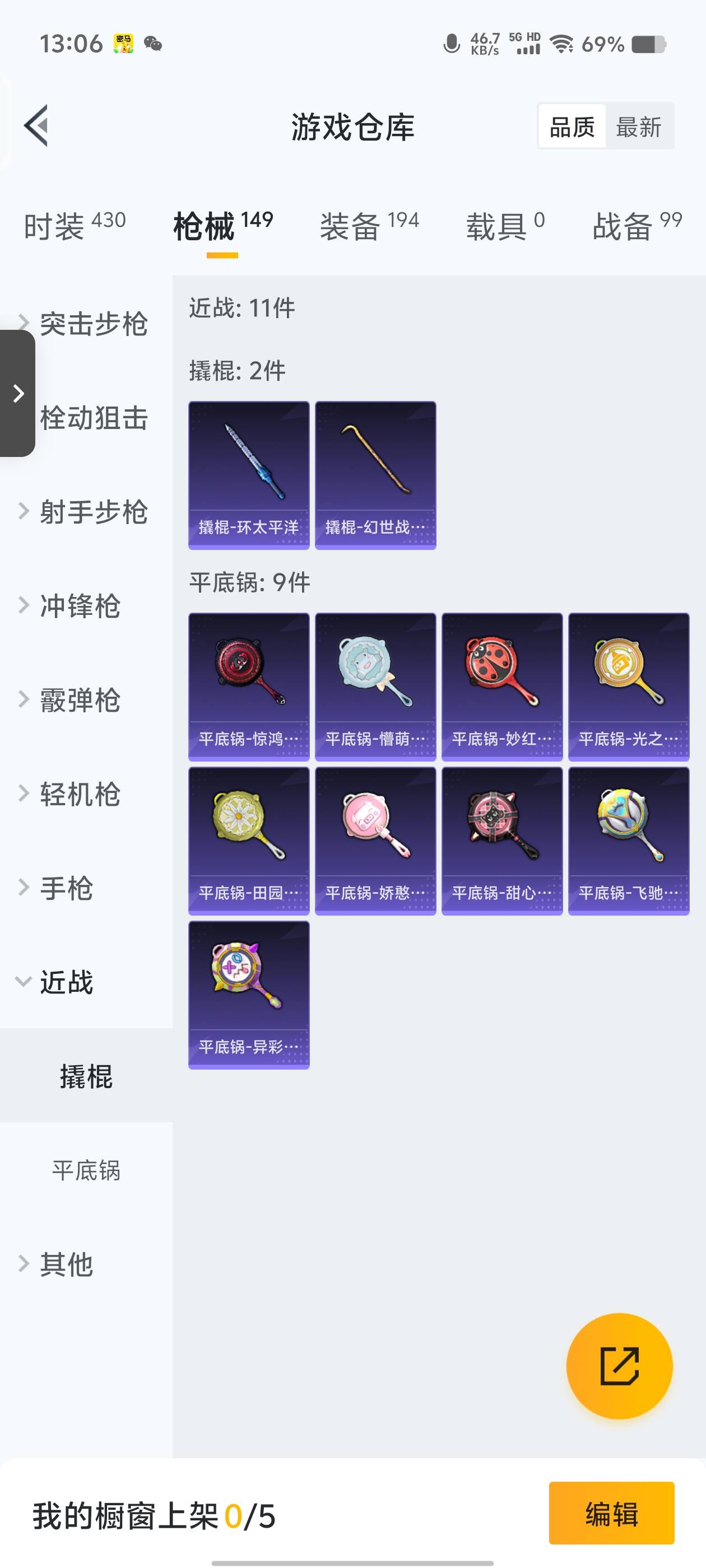
Task: Open the 载具 tab
Action: tap(505, 226)
